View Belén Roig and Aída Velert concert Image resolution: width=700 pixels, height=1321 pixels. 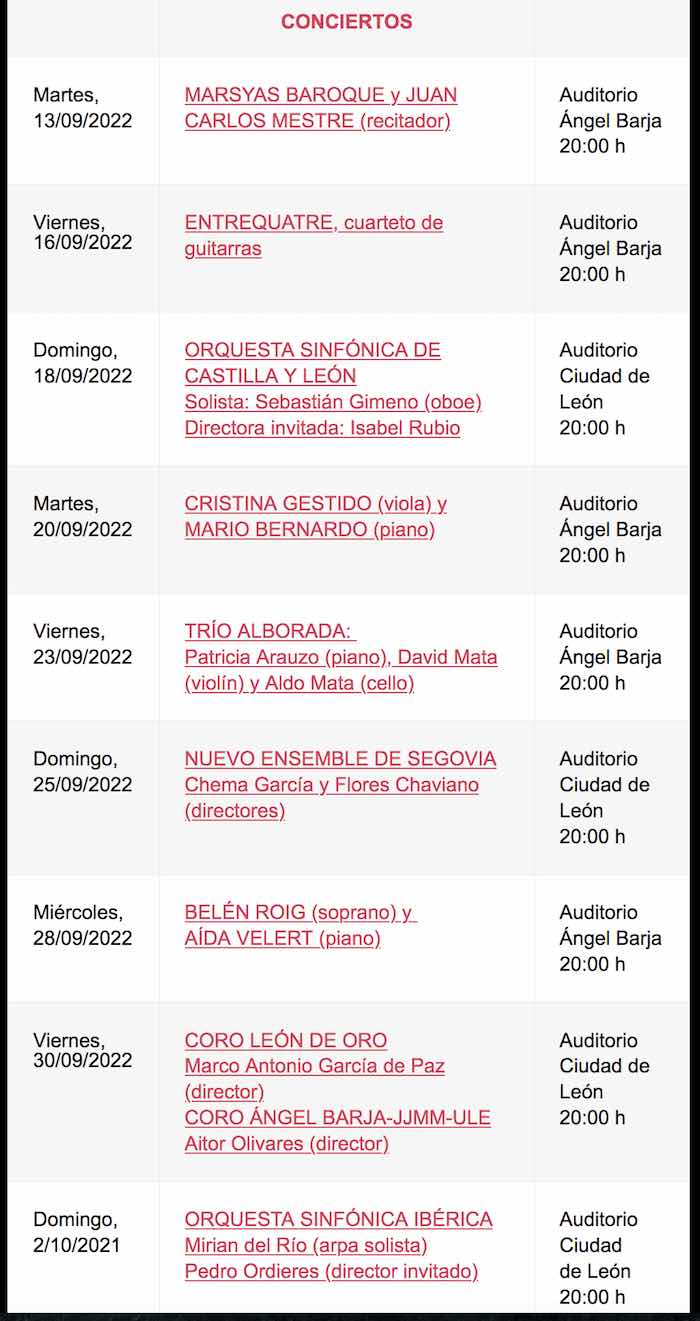coord(299,913)
